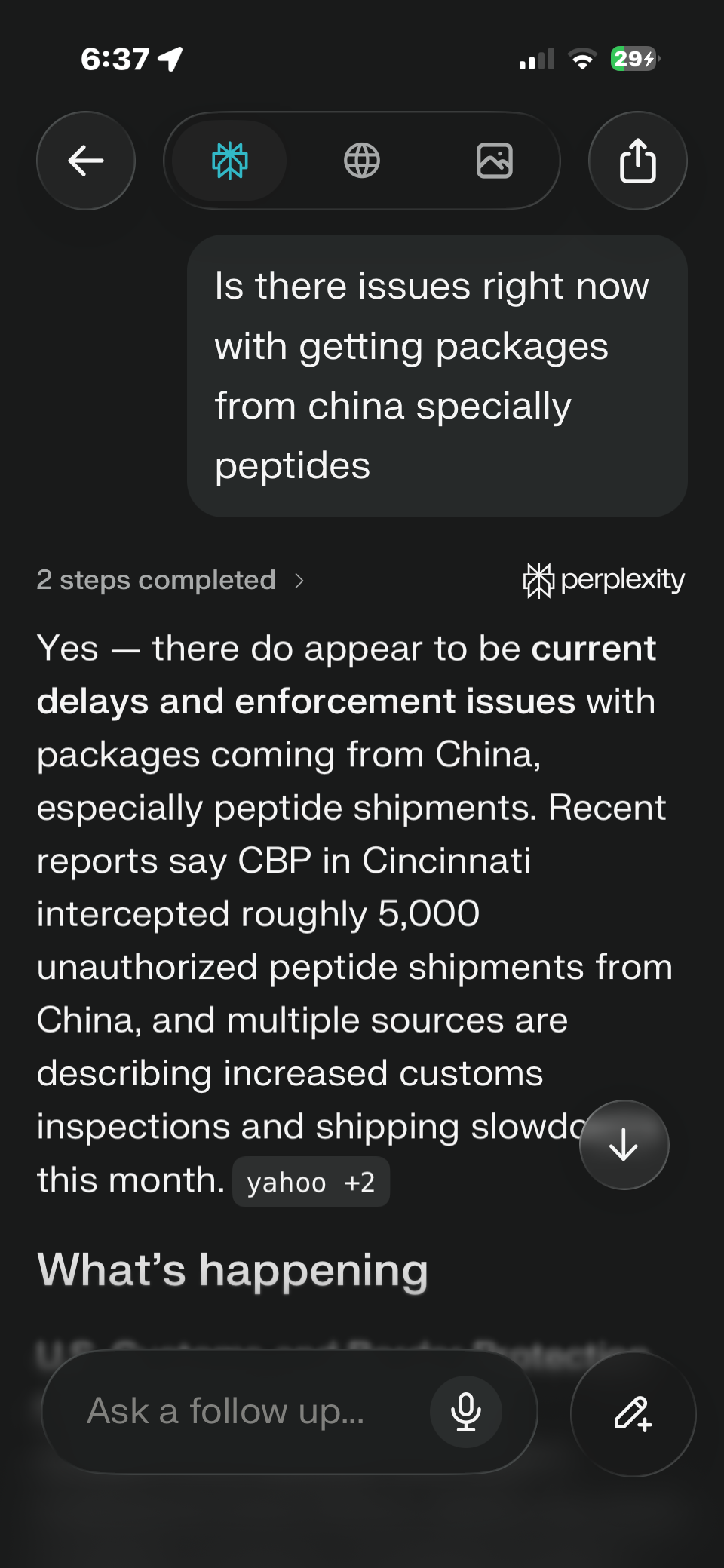Image resolution: width=724 pixels, height=1568 pixels.
Task: Start a new thread with compose button
Action: coord(633,1413)
